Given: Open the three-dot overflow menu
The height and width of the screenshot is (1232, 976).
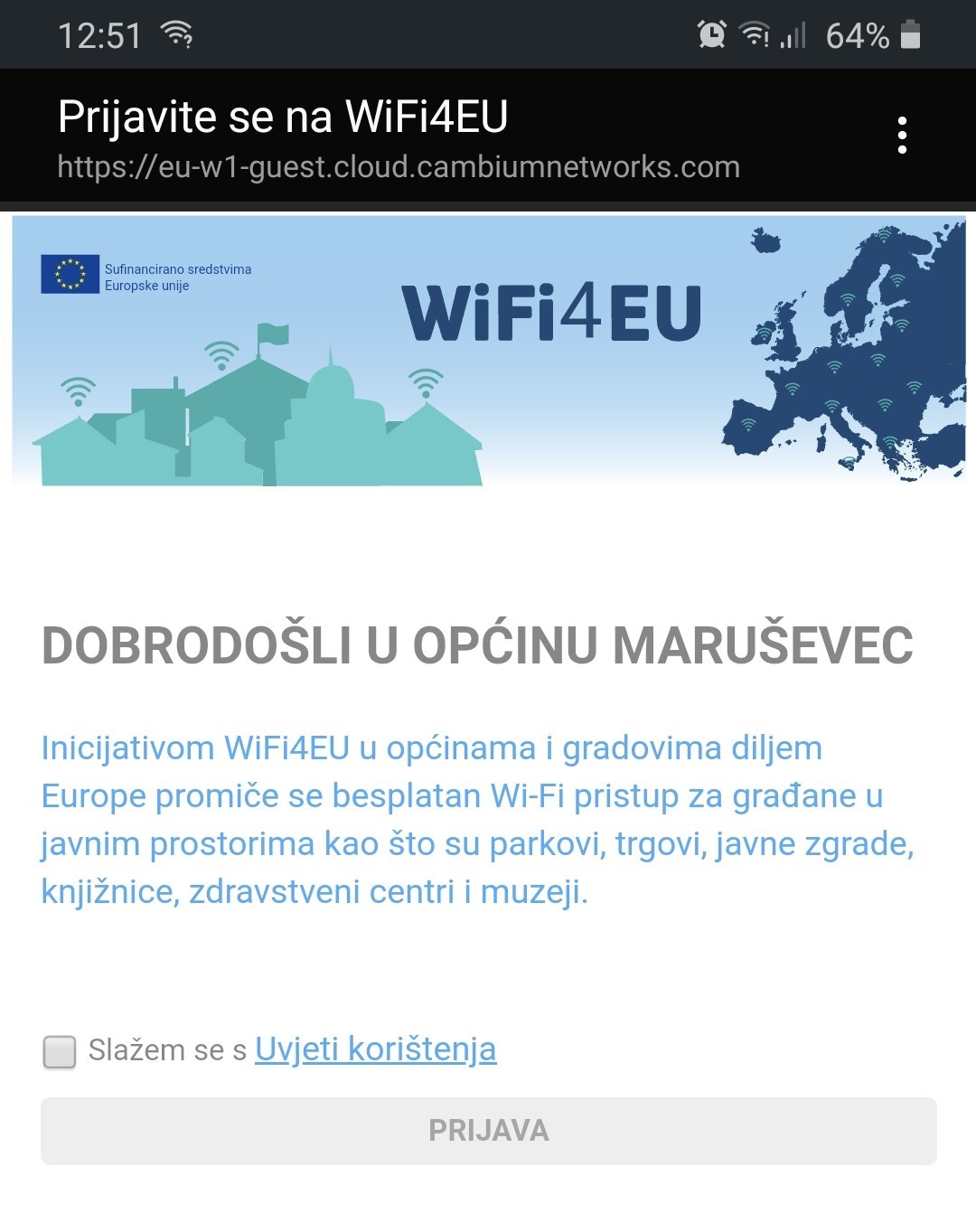Looking at the screenshot, I should (902, 136).
